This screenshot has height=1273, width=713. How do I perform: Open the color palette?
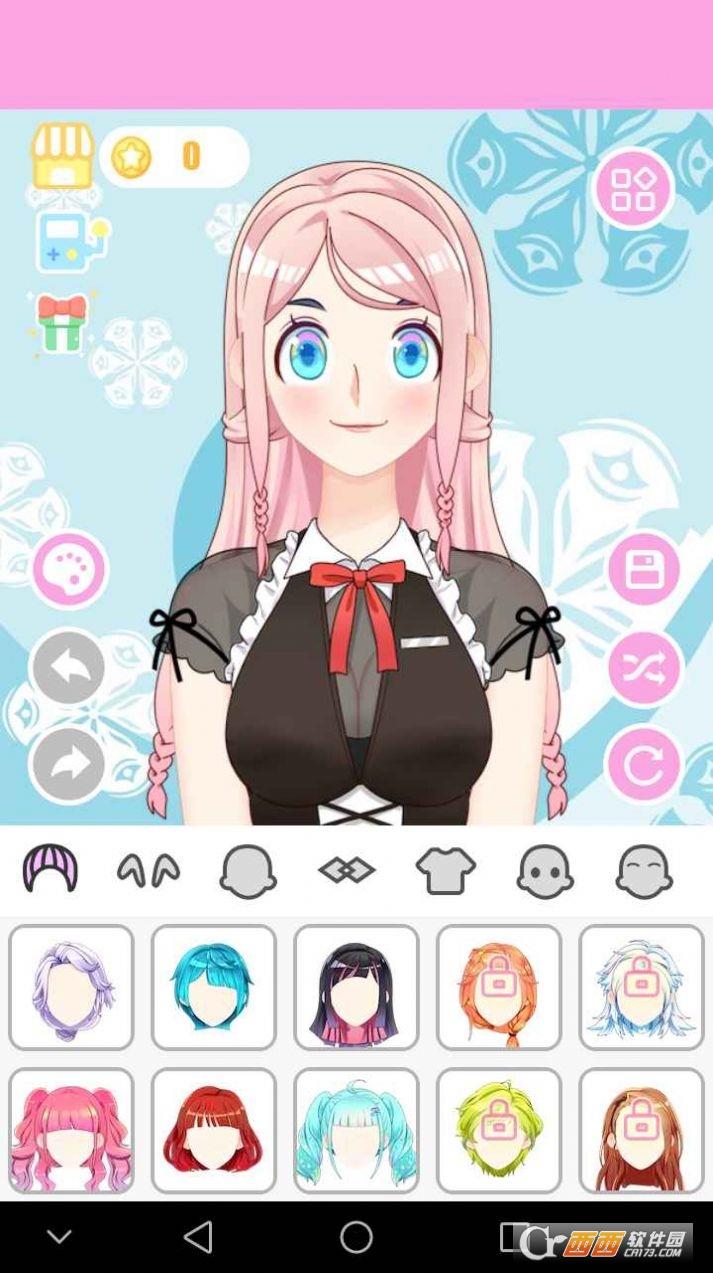tap(69, 569)
